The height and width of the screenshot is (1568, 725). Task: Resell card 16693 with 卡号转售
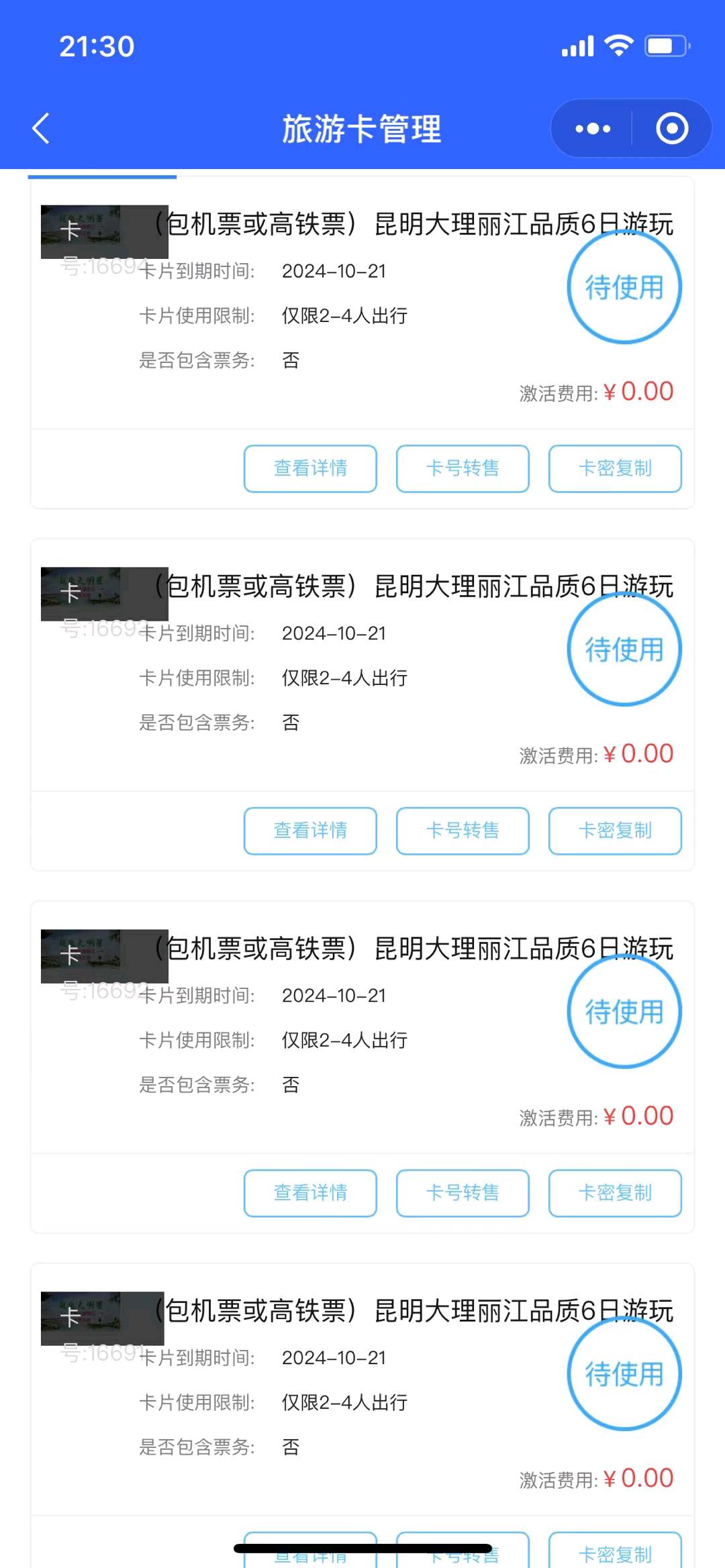click(463, 831)
